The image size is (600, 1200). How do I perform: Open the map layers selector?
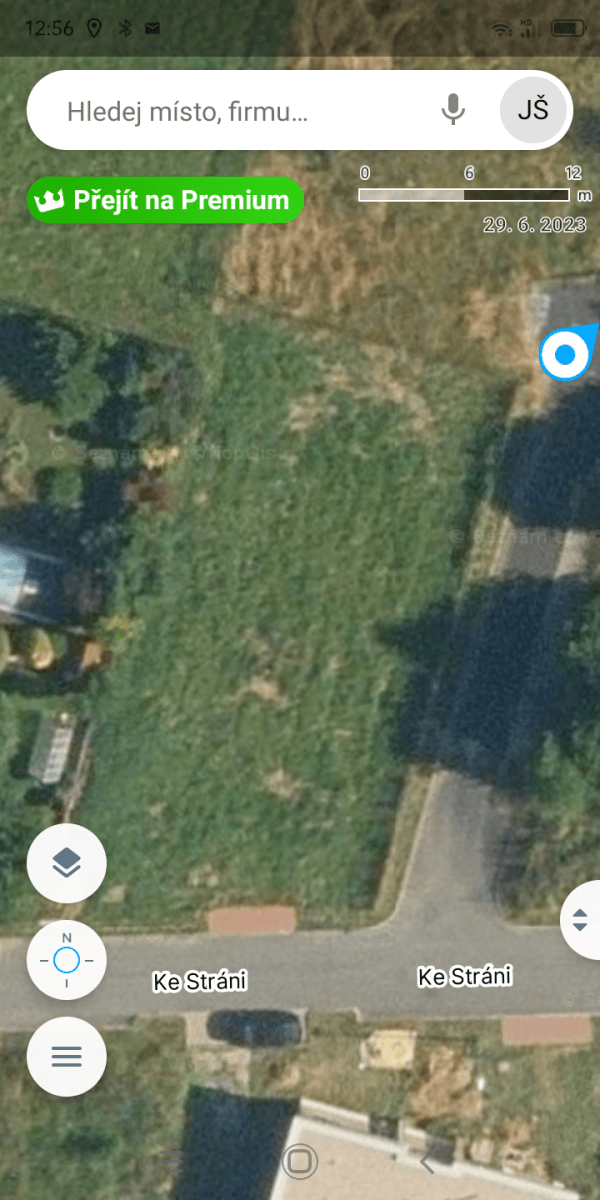[x=66, y=863]
